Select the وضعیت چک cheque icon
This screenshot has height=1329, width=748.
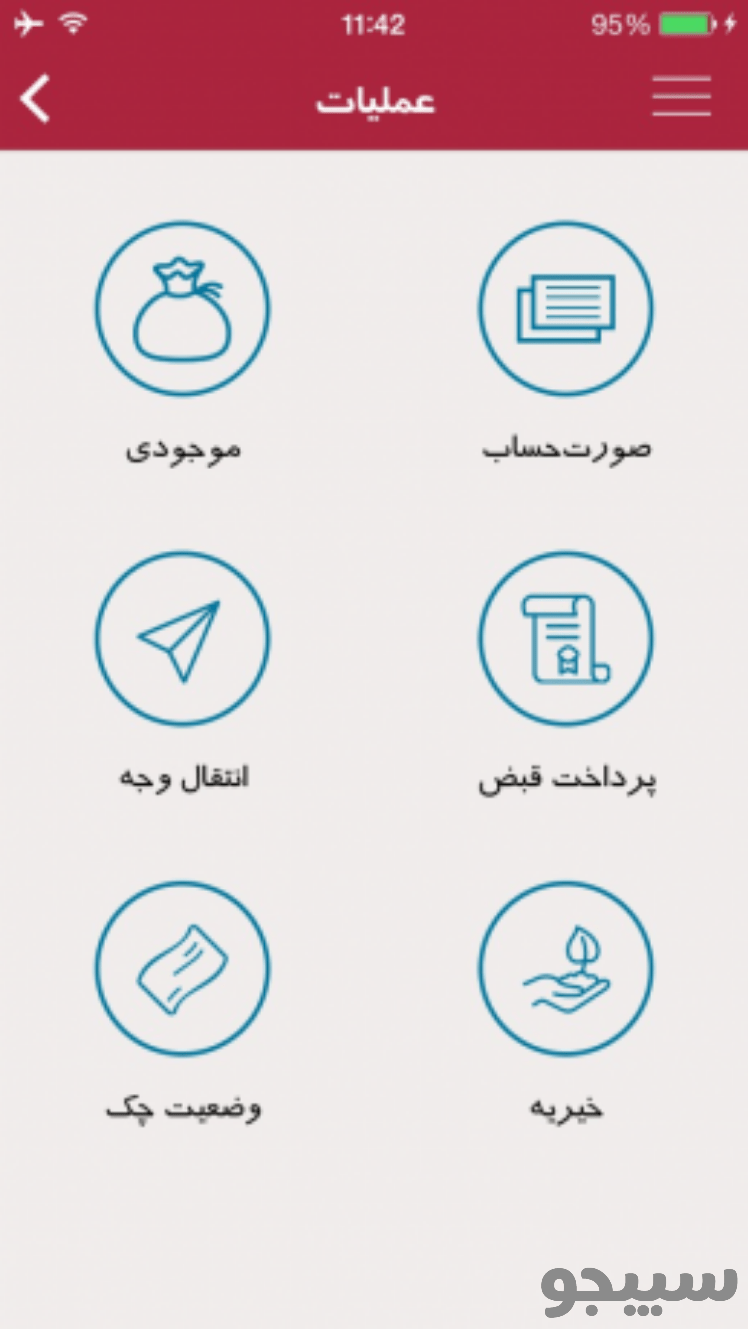[182, 968]
